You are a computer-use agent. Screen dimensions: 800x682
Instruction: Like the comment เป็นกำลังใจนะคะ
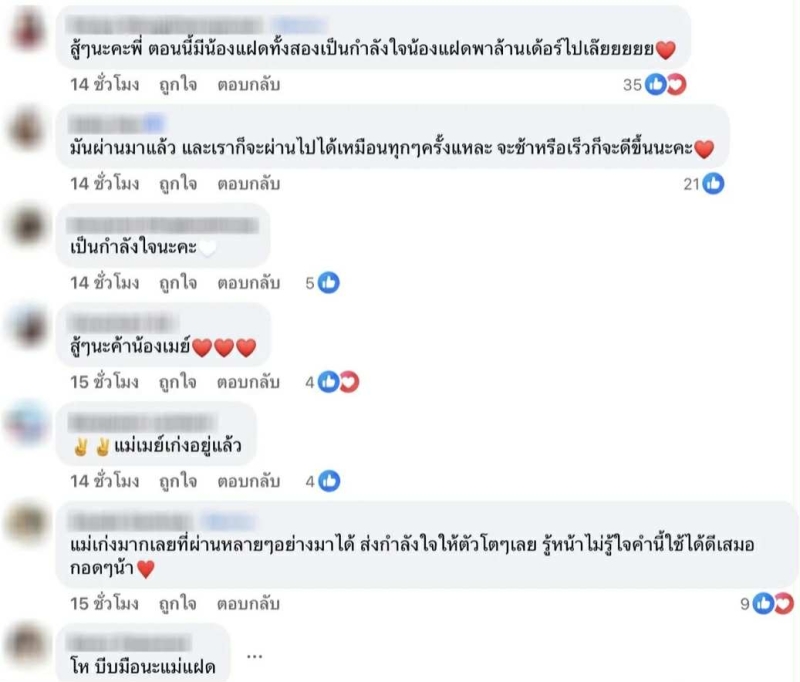tap(178, 283)
